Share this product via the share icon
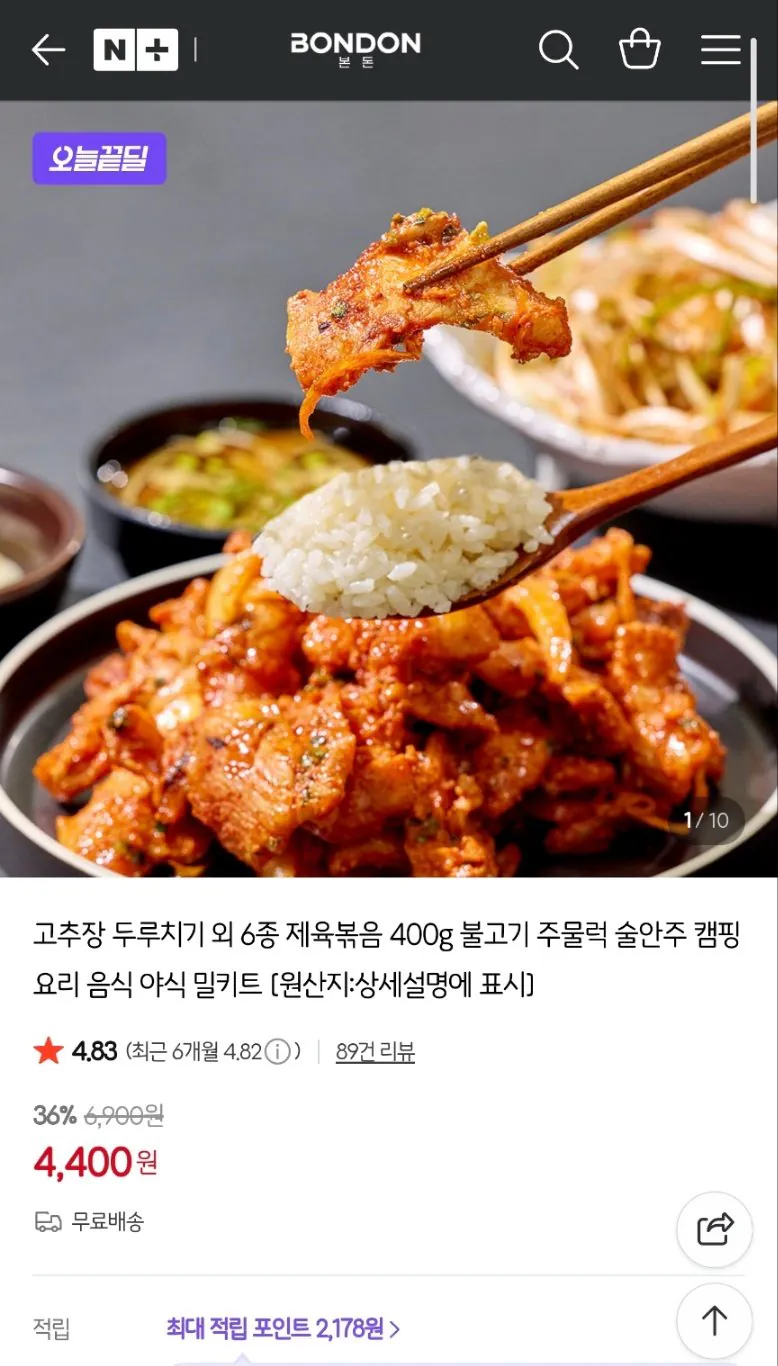778x1366 pixels. coord(714,1230)
